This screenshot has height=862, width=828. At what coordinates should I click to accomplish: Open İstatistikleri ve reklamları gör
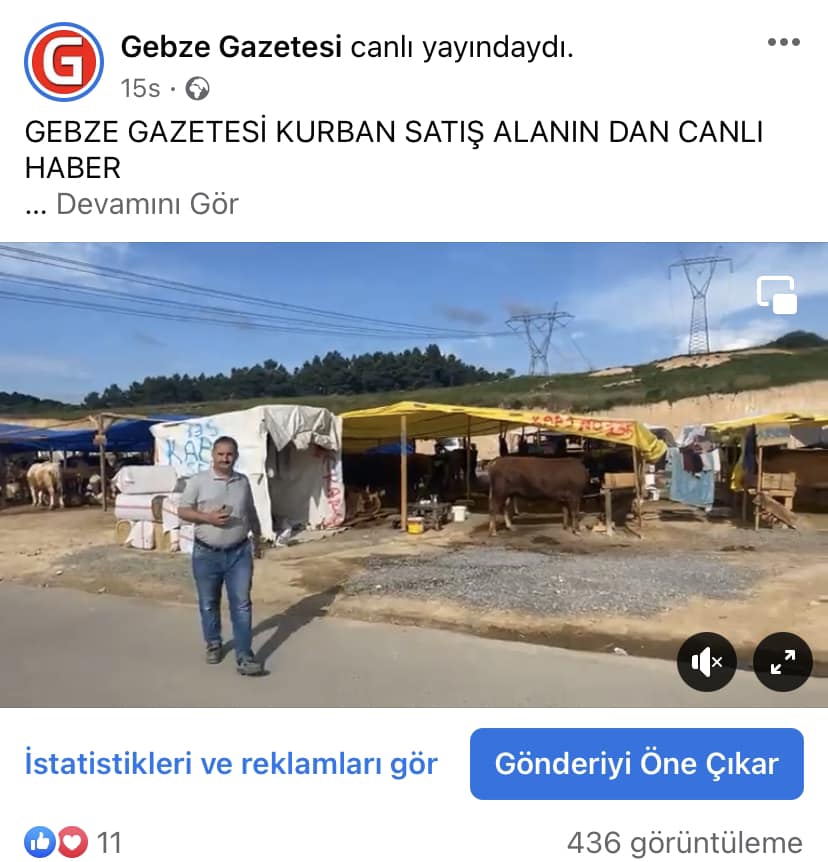(231, 764)
